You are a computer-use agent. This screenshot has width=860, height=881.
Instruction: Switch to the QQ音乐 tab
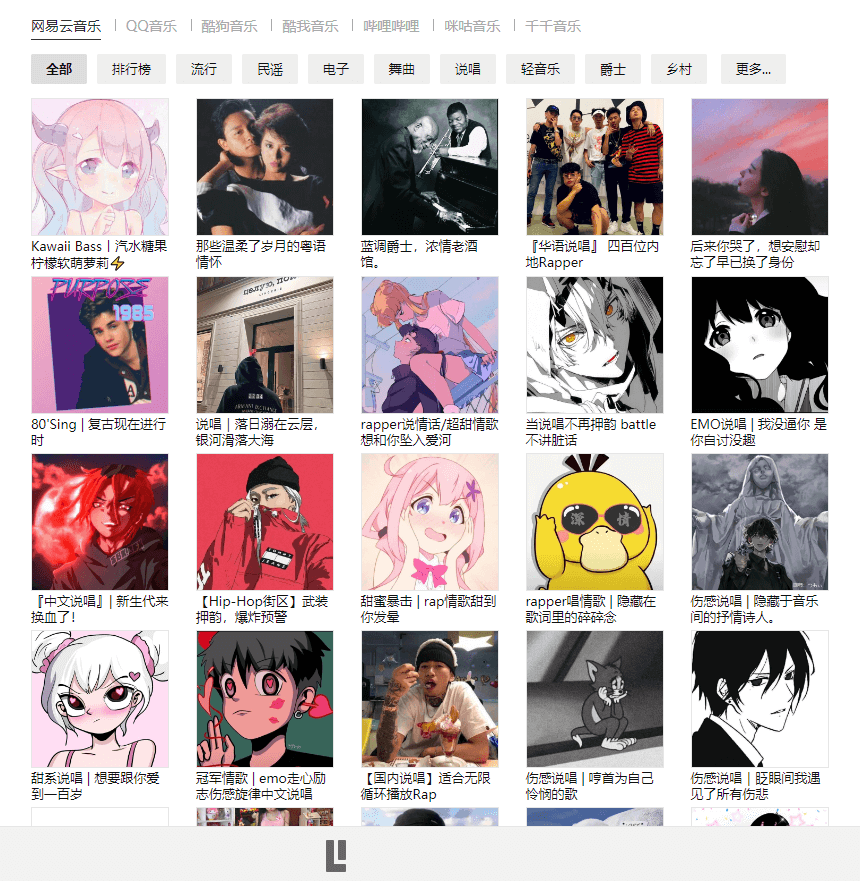151,26
